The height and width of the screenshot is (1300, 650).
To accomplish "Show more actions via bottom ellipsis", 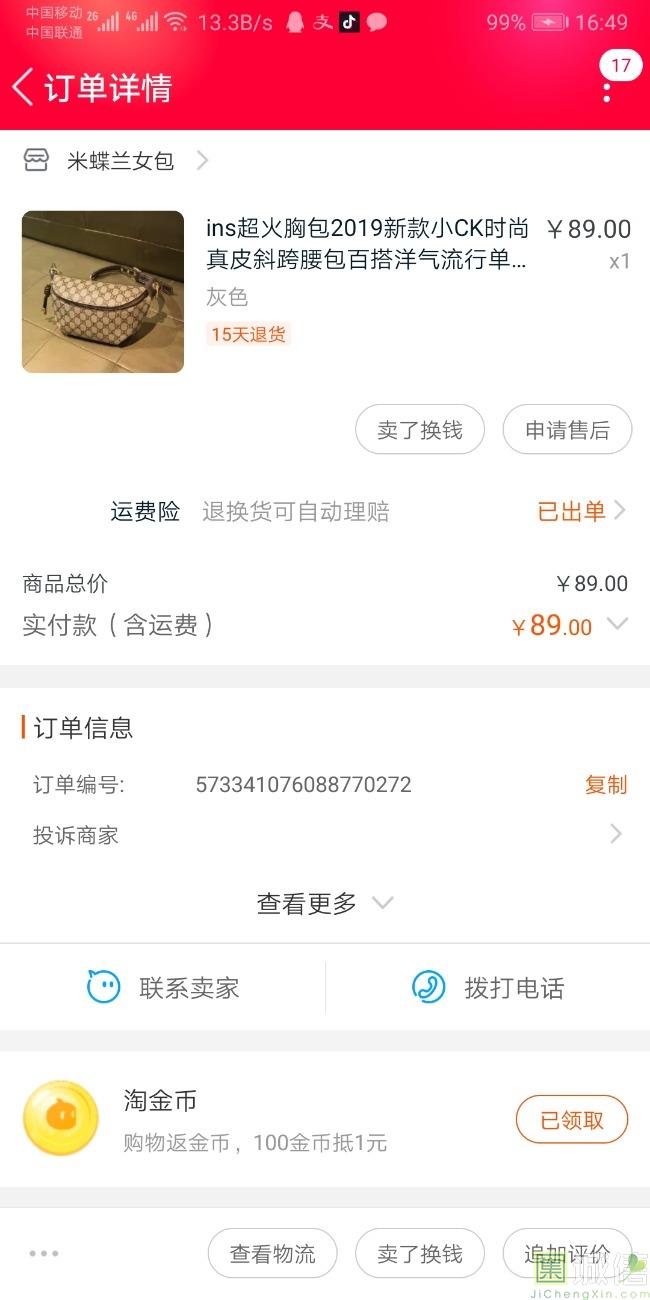I will 44,1254.
